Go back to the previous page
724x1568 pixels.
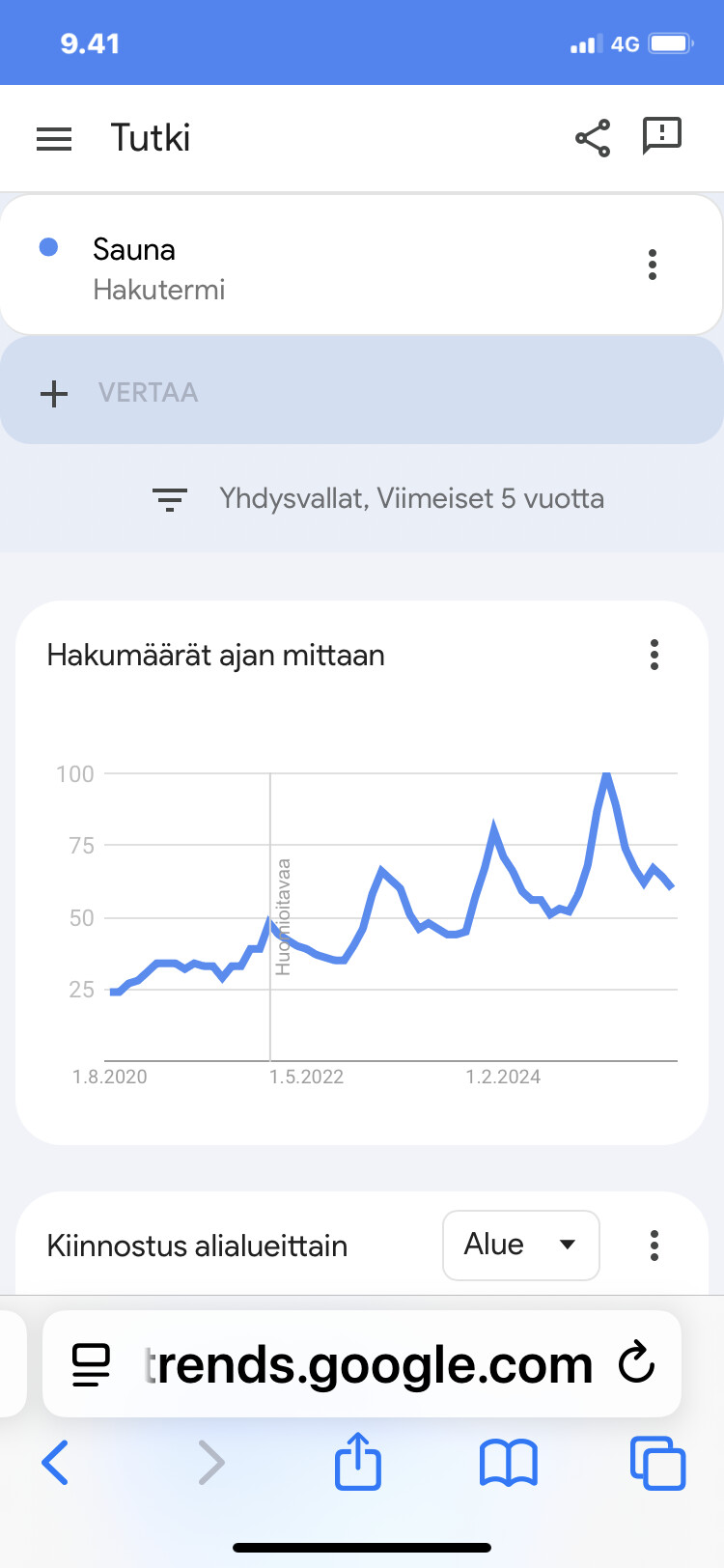(x=56, y=1462)
